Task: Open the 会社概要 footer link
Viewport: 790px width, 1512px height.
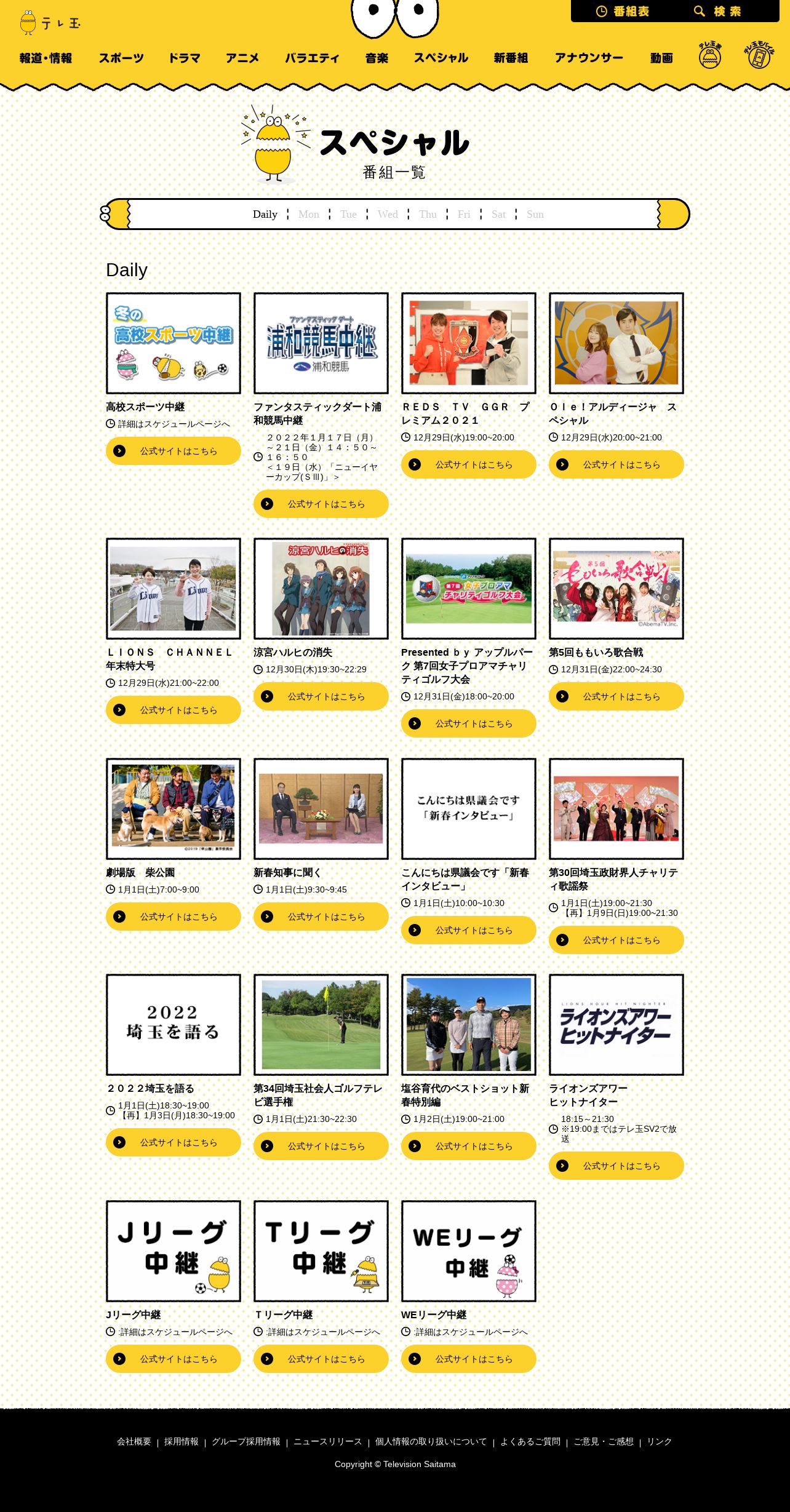Action: coord(134,1441)
